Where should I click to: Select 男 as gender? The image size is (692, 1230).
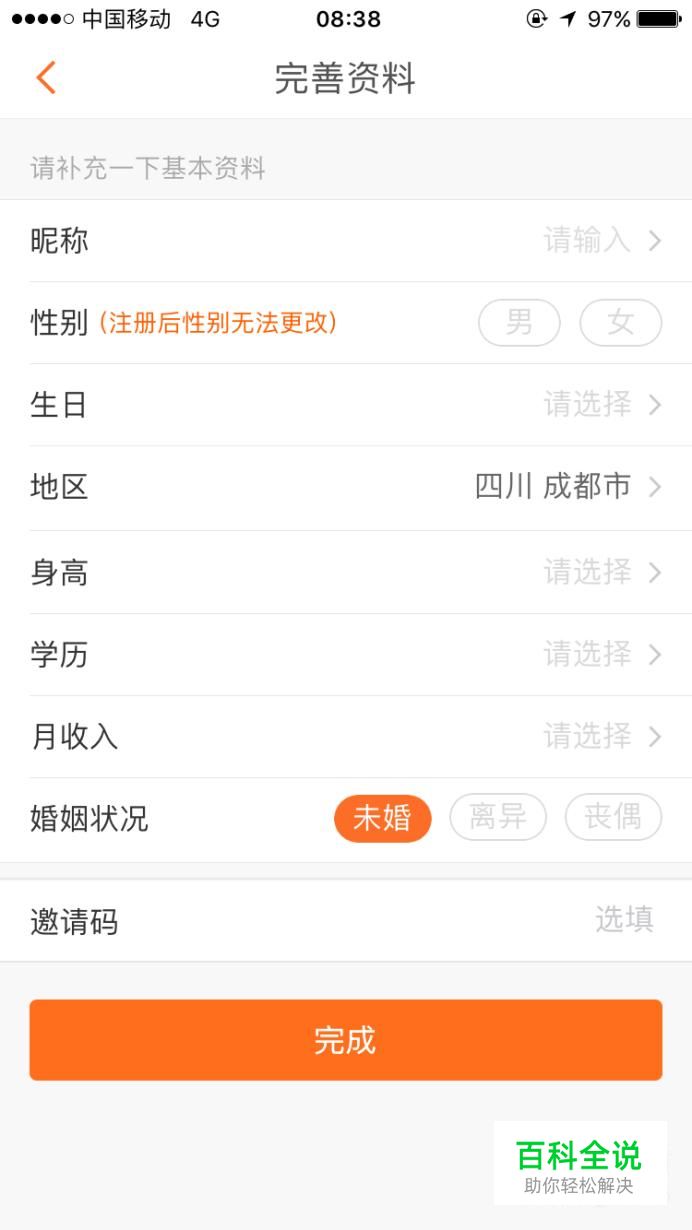[x=519, y=323]
